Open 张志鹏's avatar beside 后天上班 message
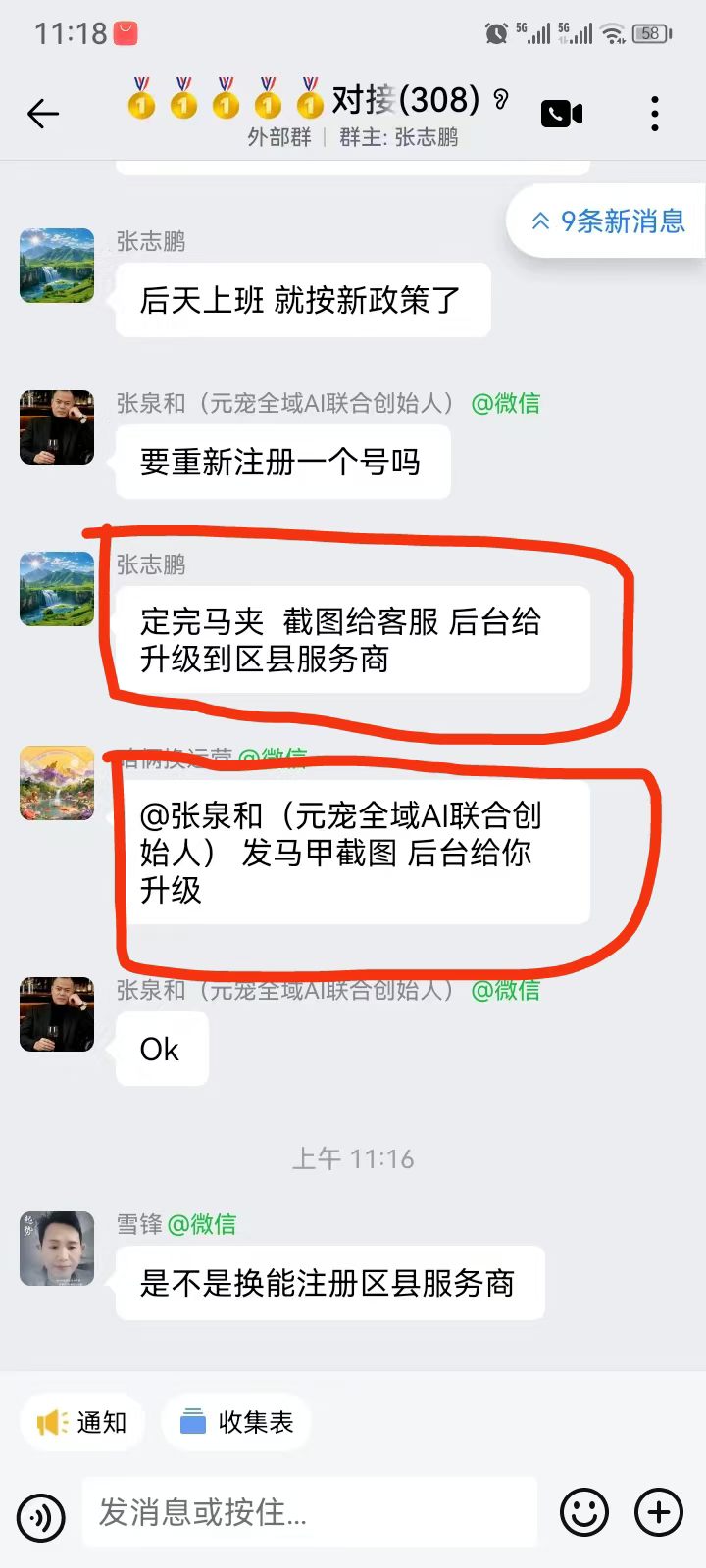 click(x=57, y=266)
